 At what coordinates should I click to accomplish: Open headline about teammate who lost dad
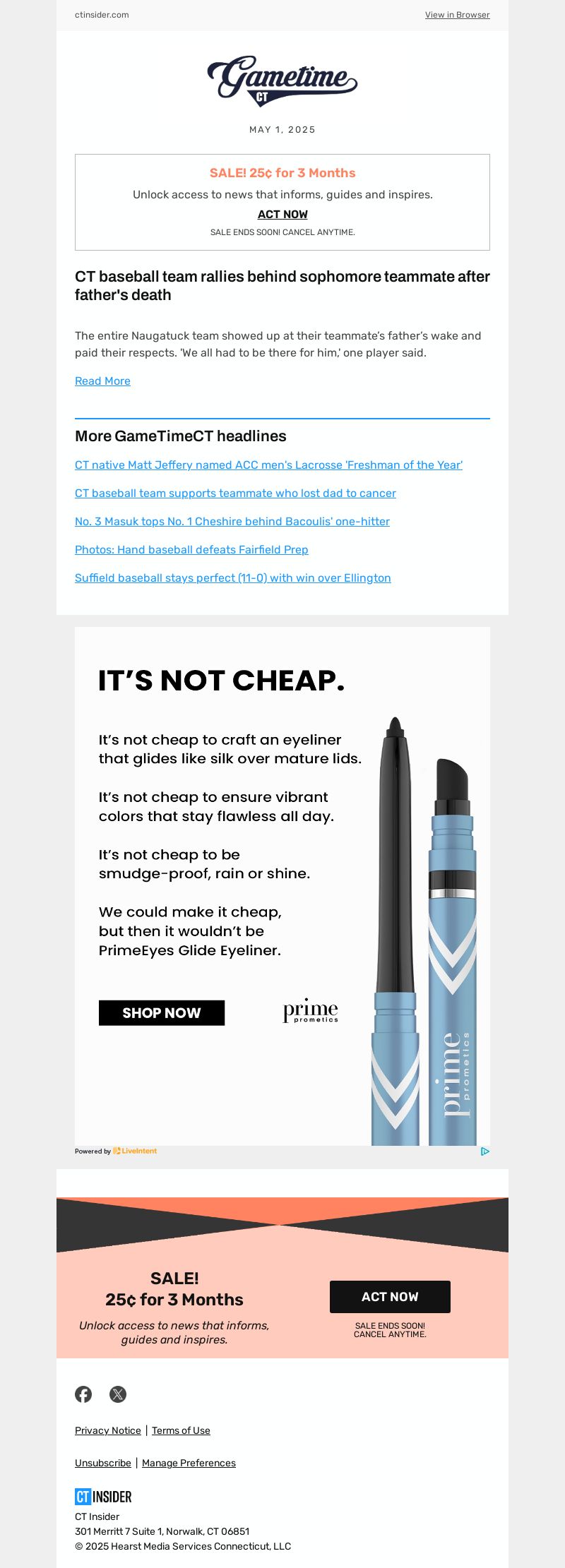click(x=235, y=493)
